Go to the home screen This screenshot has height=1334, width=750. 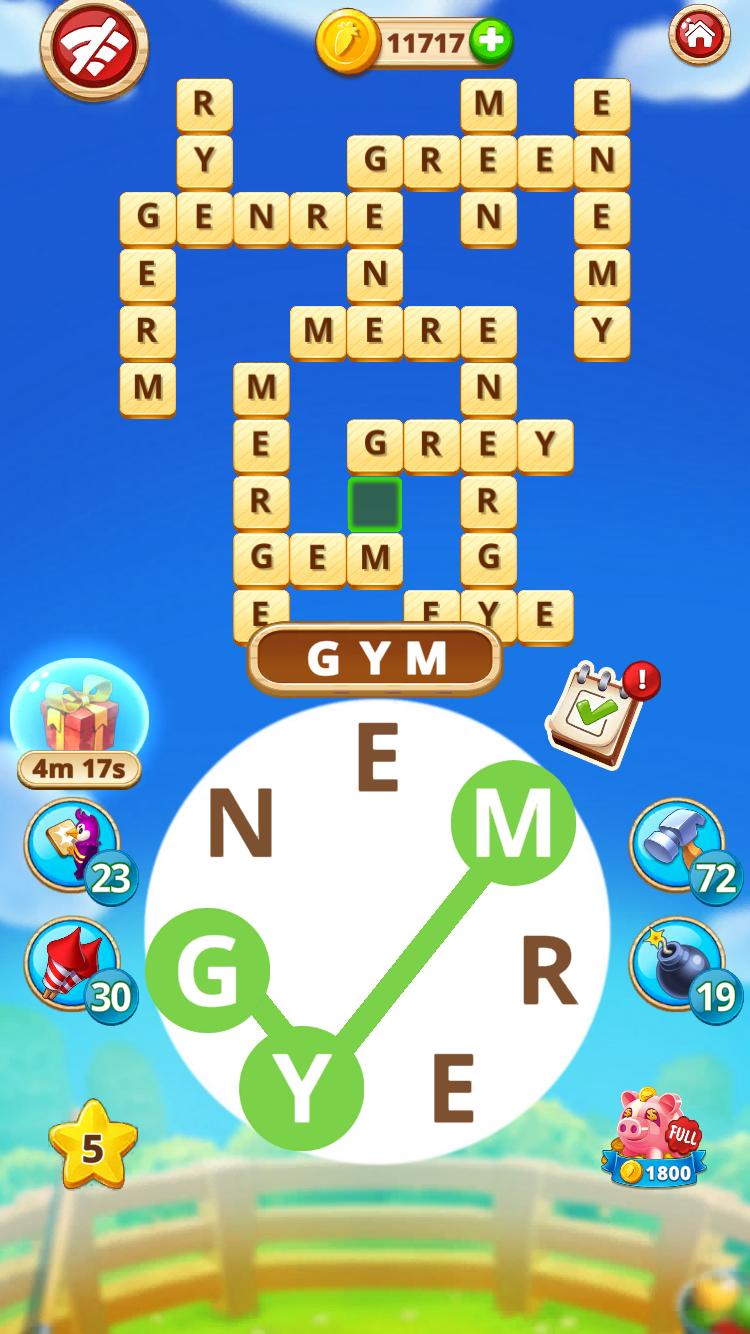[699, 36]
